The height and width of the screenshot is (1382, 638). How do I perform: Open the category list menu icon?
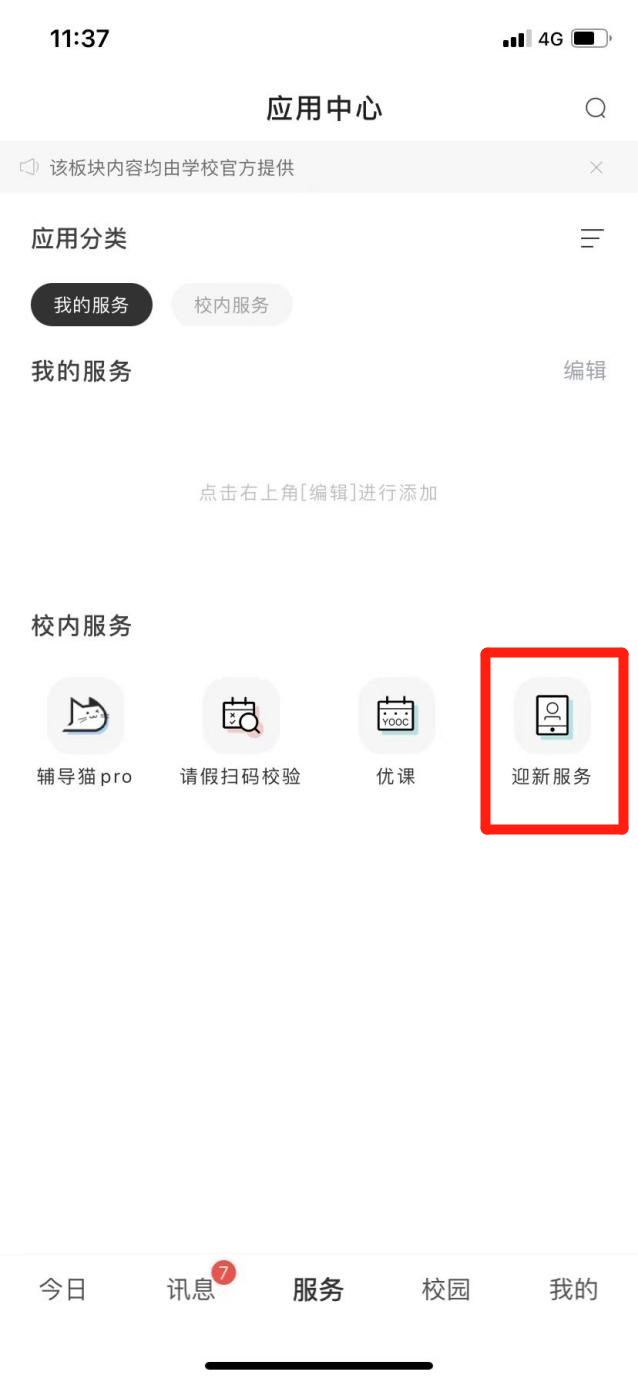click(x=592, y=238)
